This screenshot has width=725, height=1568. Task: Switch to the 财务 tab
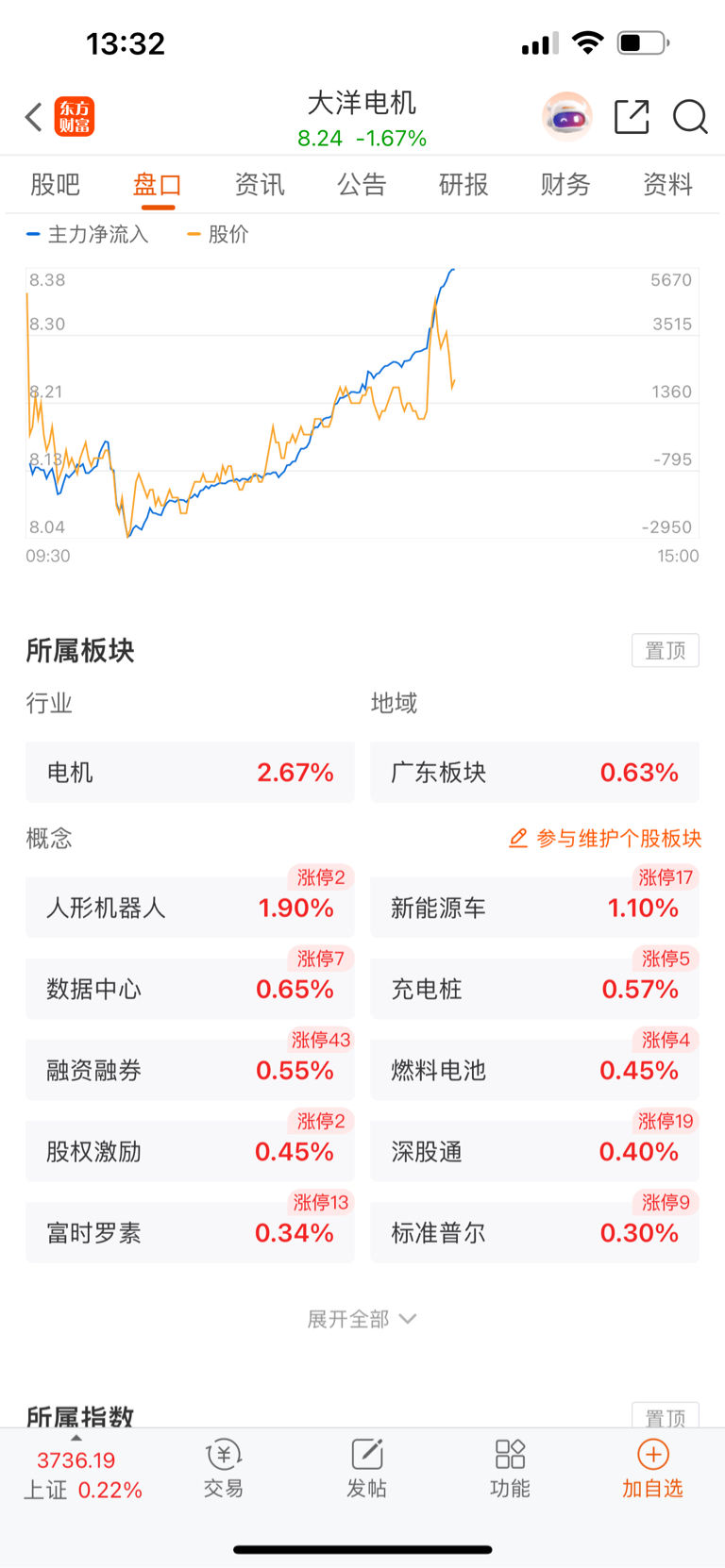coord(565,184)
